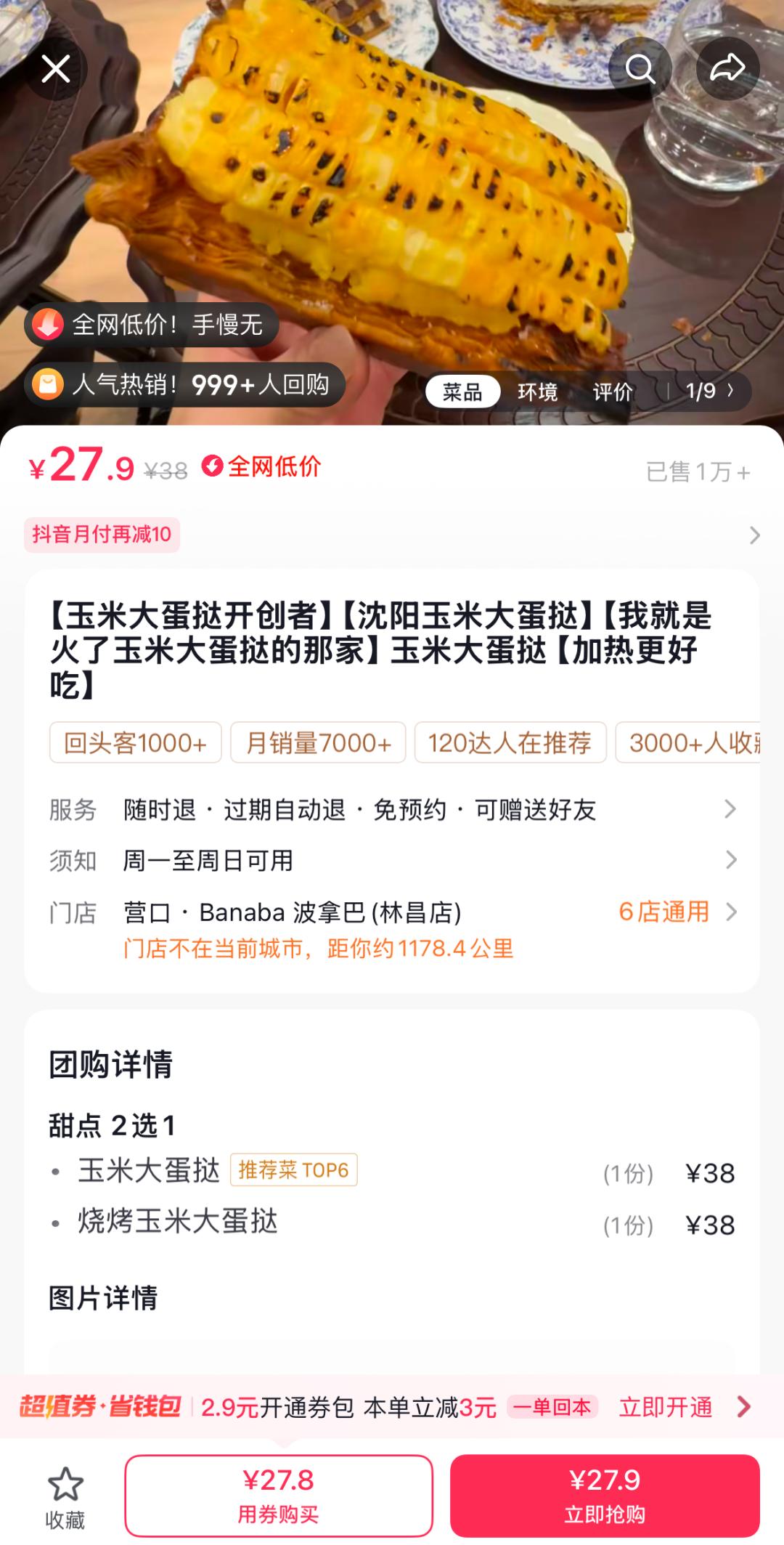784x1545 pixels.
Task: Open the 1/9 photo gallery
Action: click(x=709, y=392)
